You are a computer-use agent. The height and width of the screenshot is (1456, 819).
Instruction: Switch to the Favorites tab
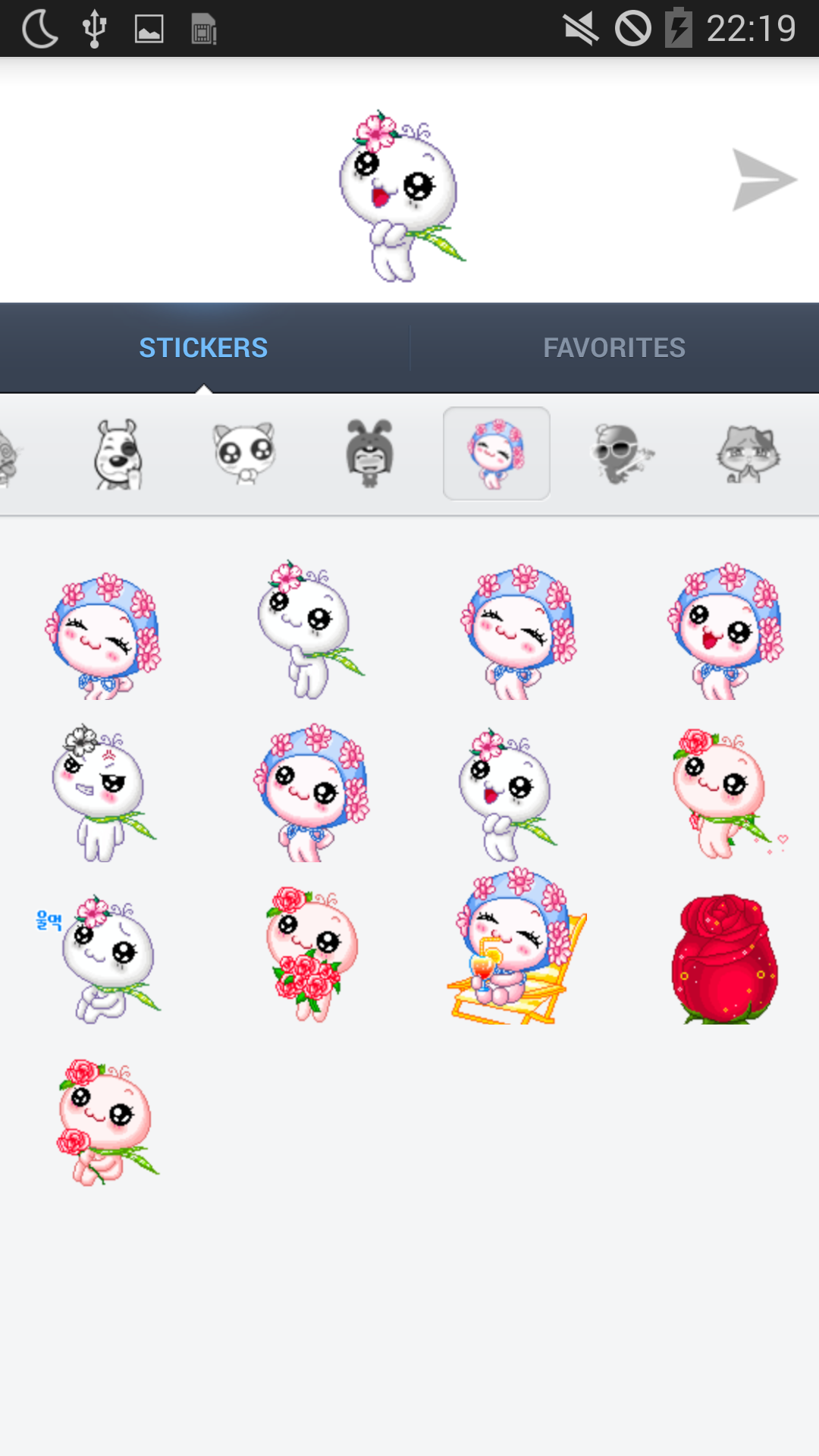pos(614,348)
